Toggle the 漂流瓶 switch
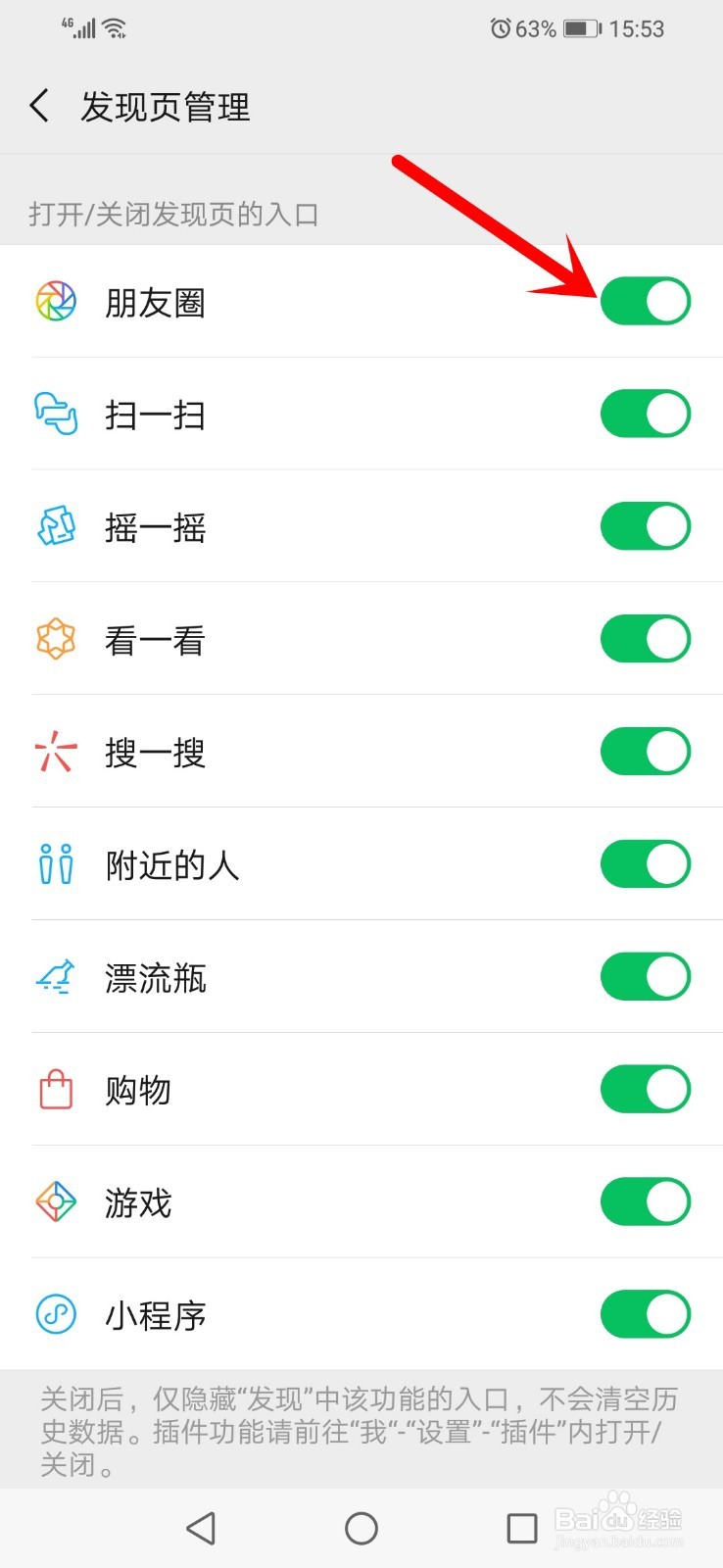 click(646, 977)
